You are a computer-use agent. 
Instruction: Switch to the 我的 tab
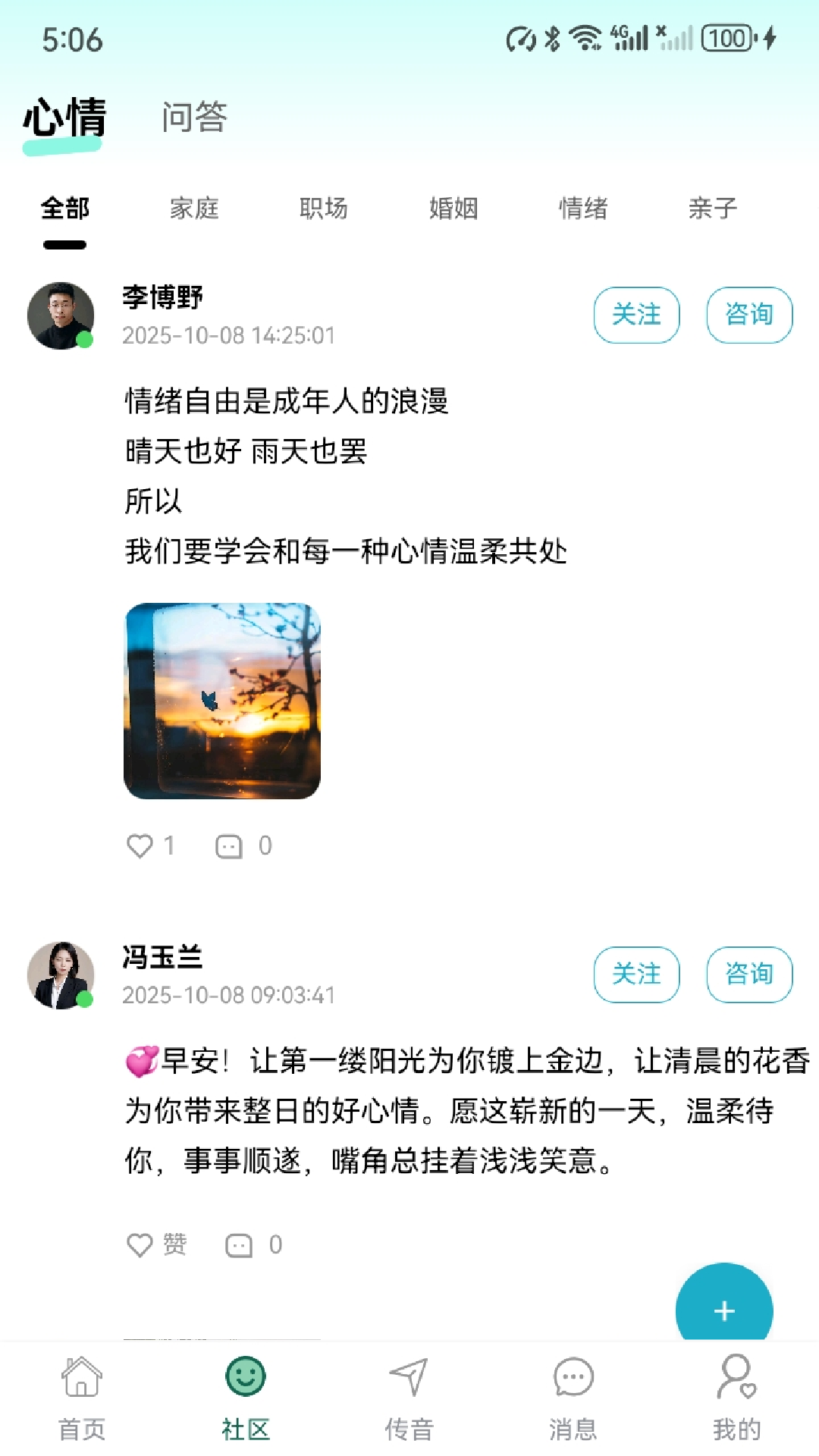[736, 1397]
